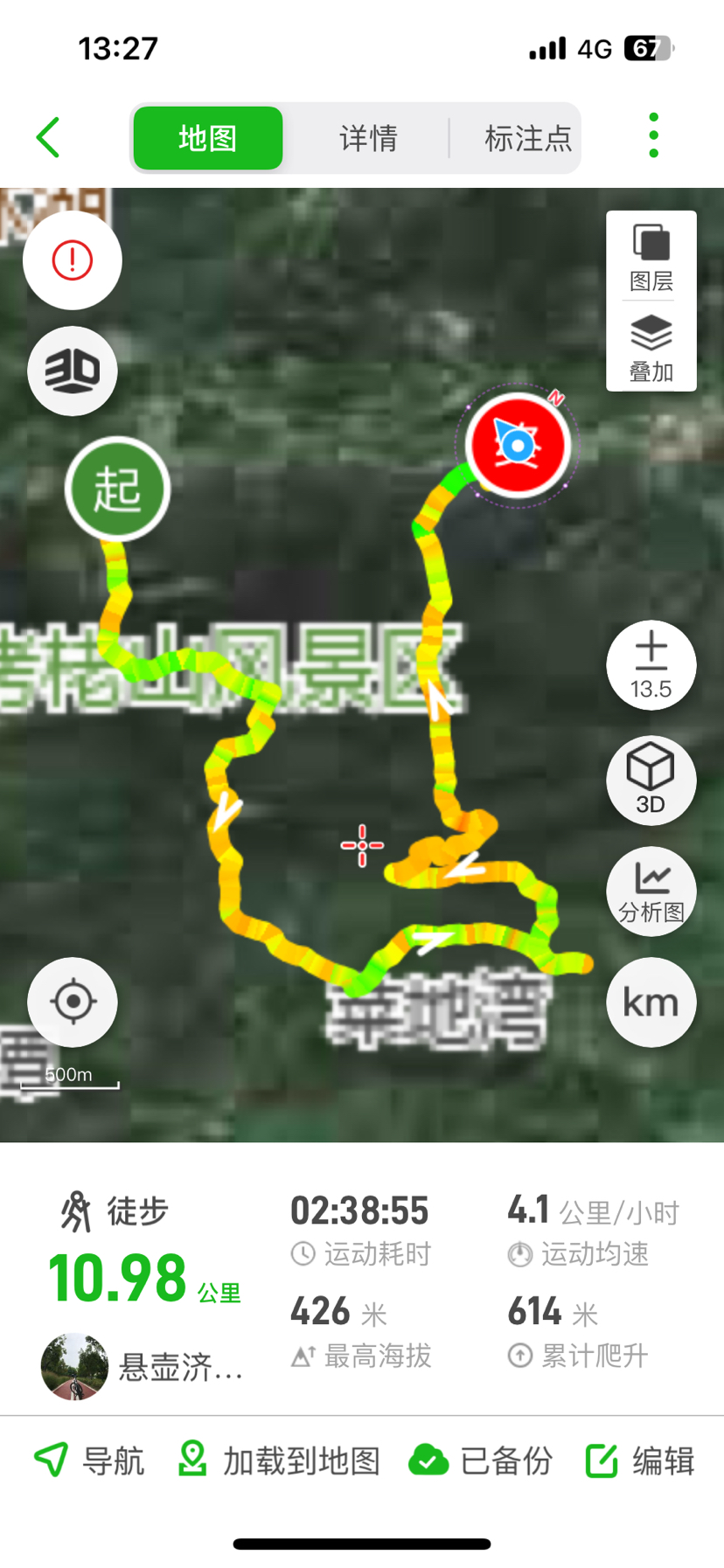The height and width of the screenshot is (1568, 724).
Task: Open the 图层 layer selector
Action: tap(651, 257)
